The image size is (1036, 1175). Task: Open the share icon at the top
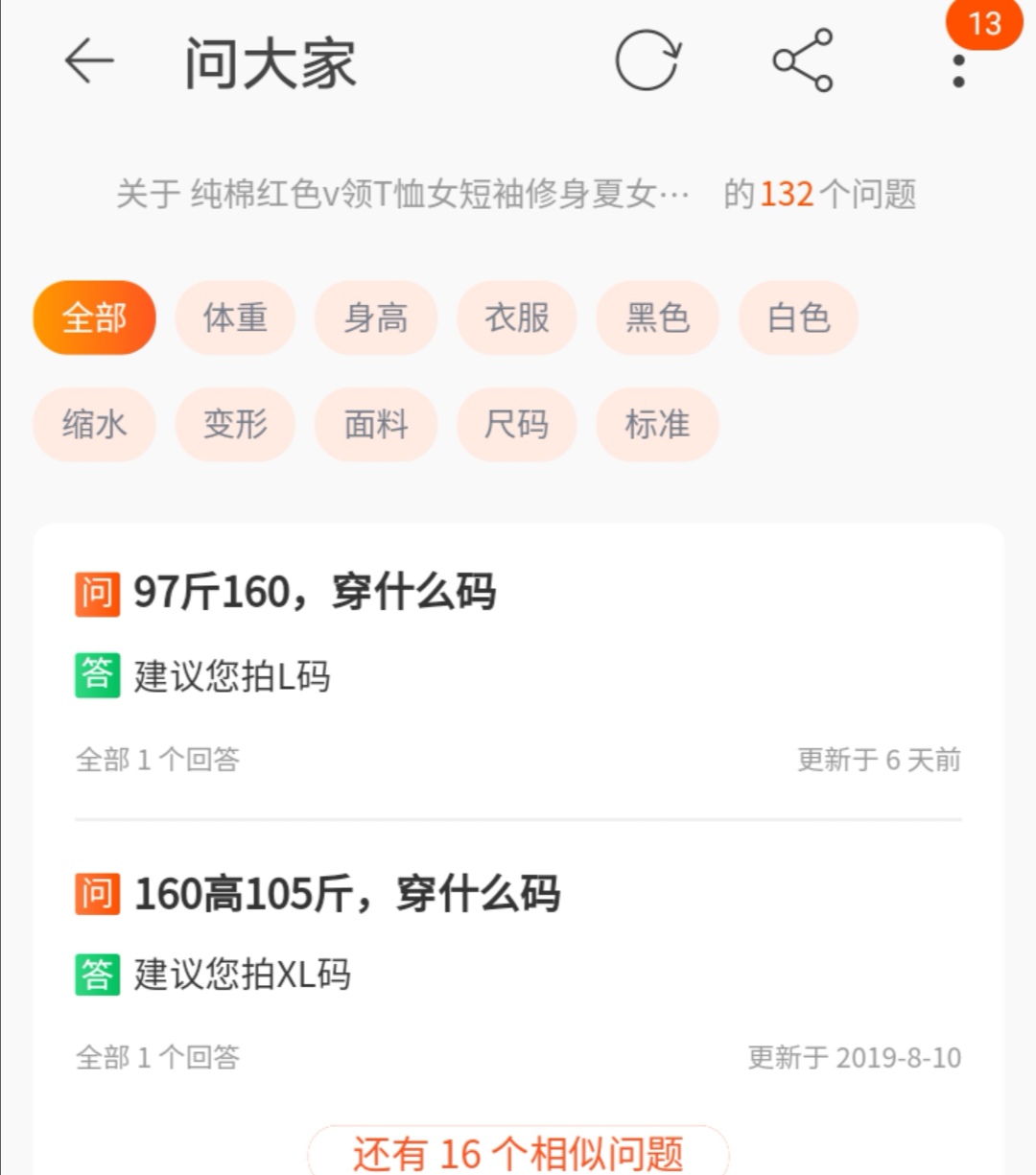(x=802, y=59)
